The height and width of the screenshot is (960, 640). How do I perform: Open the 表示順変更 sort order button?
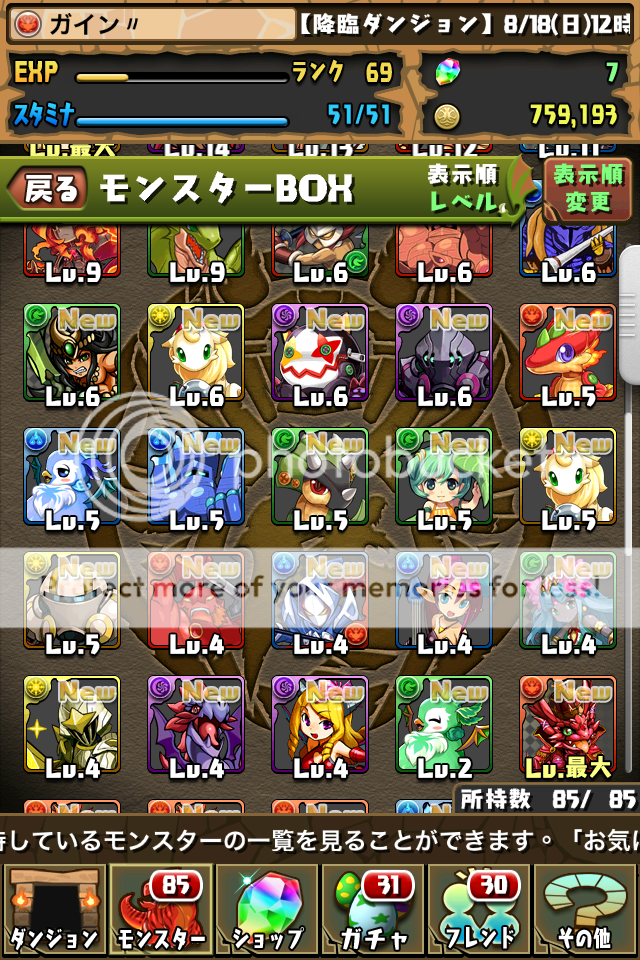click(586, 188)
